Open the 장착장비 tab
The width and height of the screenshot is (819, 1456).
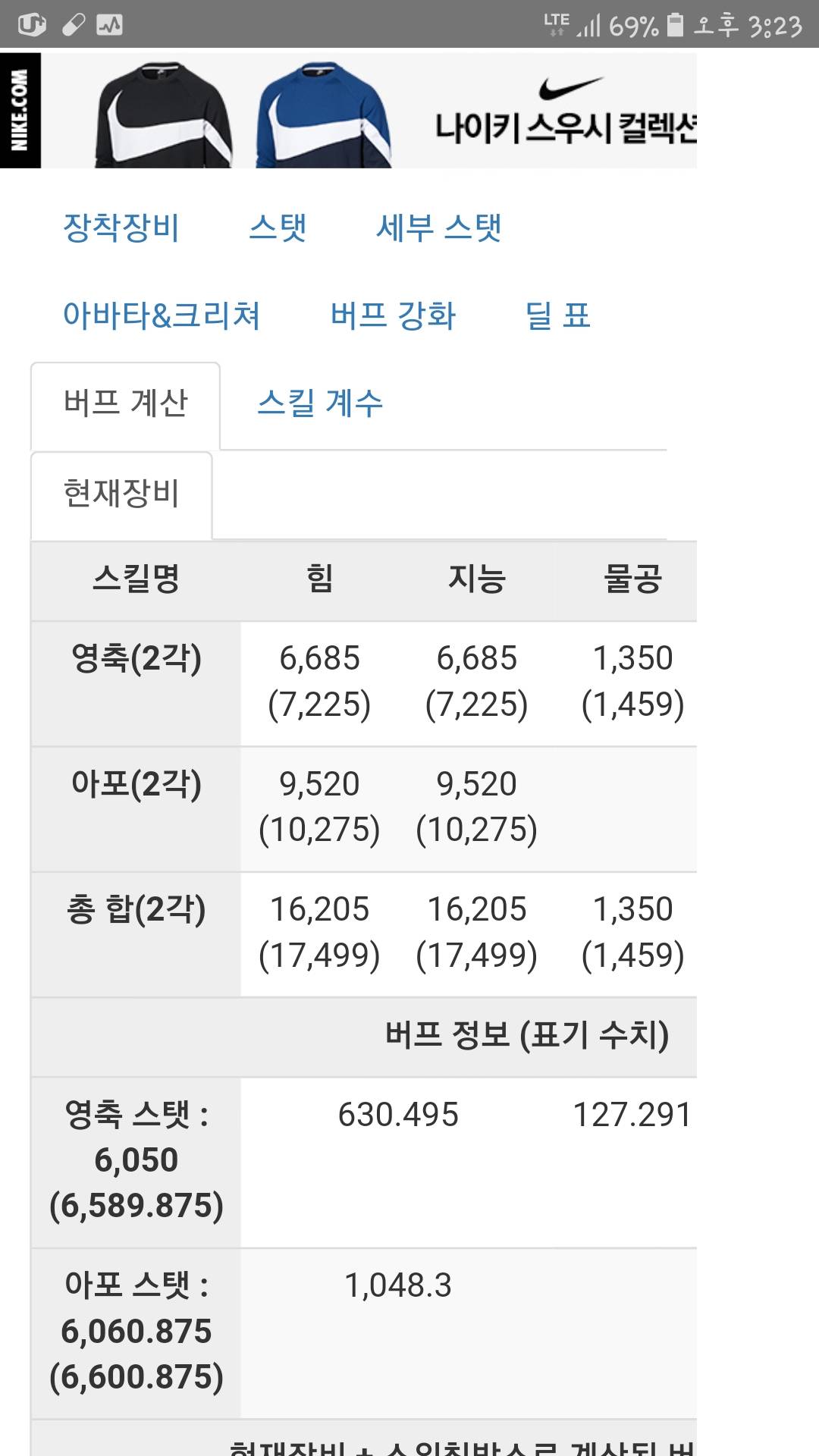tap(121, 227)
